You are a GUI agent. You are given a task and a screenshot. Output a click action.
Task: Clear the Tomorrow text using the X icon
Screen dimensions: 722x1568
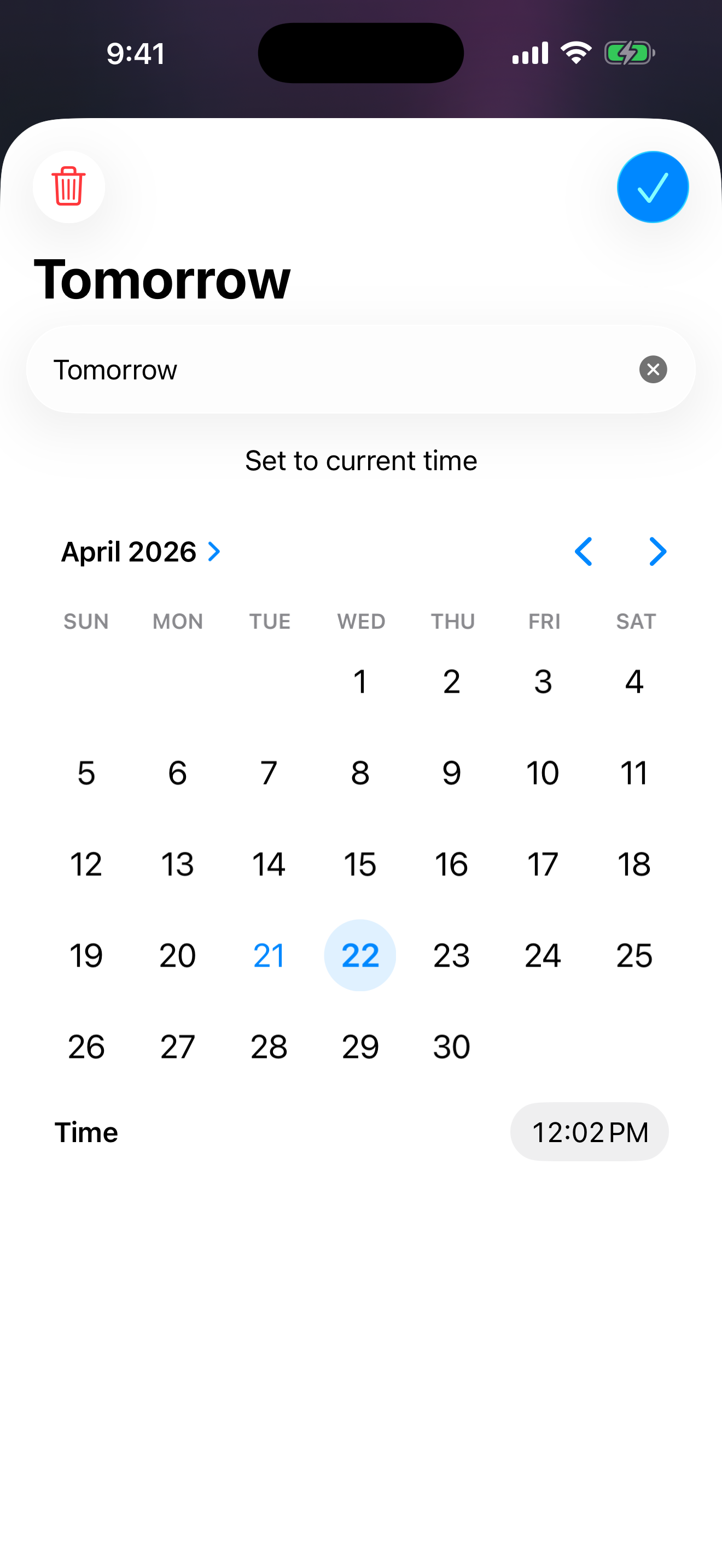(653, 370)
